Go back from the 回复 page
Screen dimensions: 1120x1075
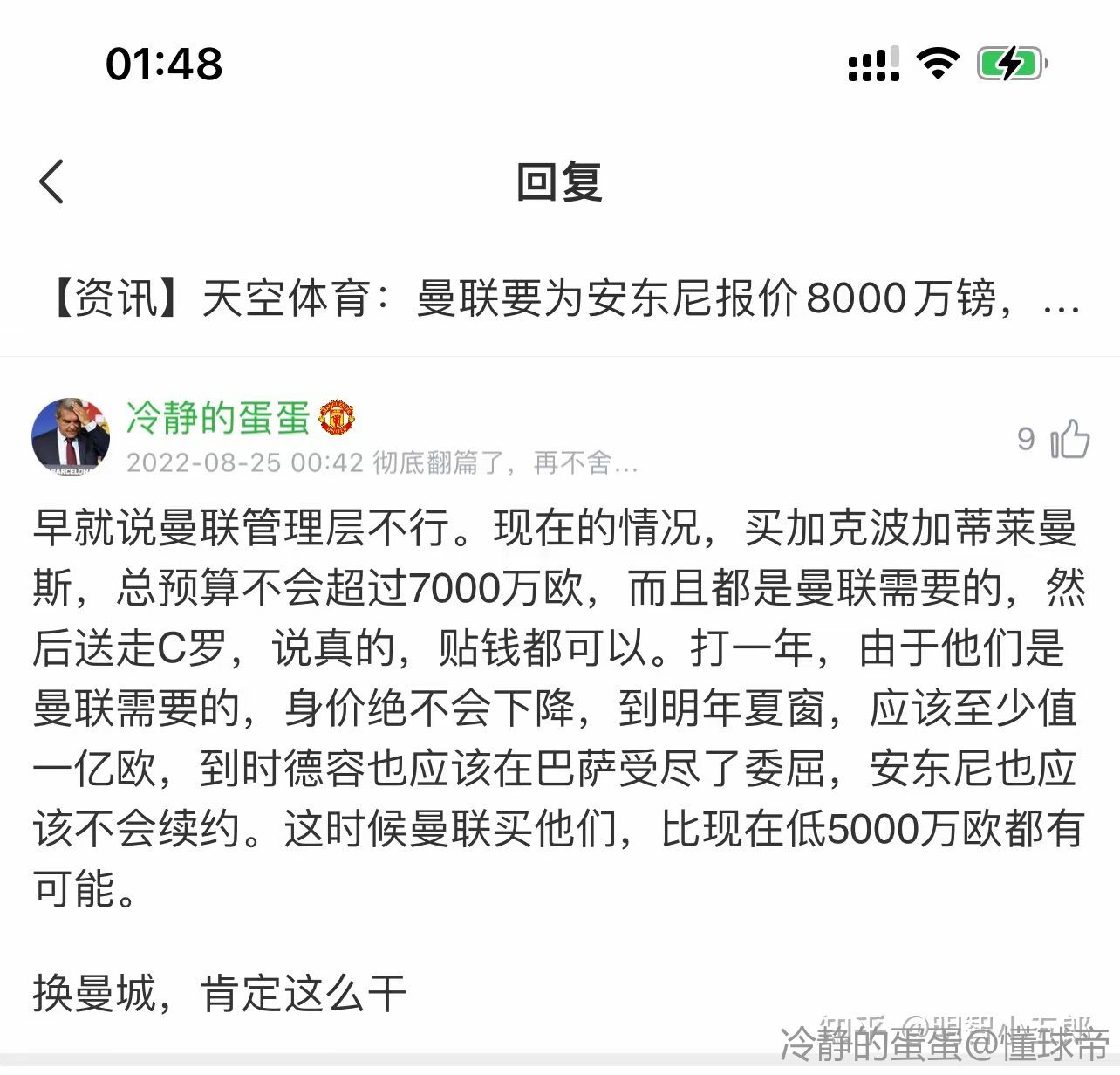tap(52, 182)
